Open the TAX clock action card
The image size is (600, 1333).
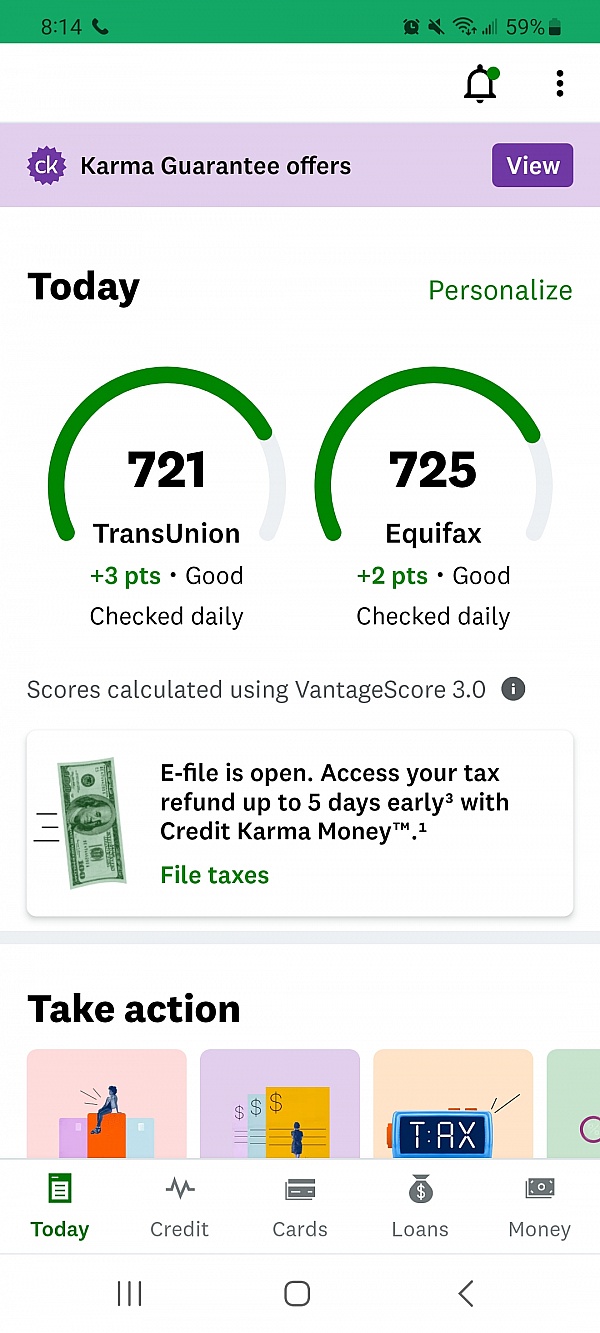[453, 1104]
